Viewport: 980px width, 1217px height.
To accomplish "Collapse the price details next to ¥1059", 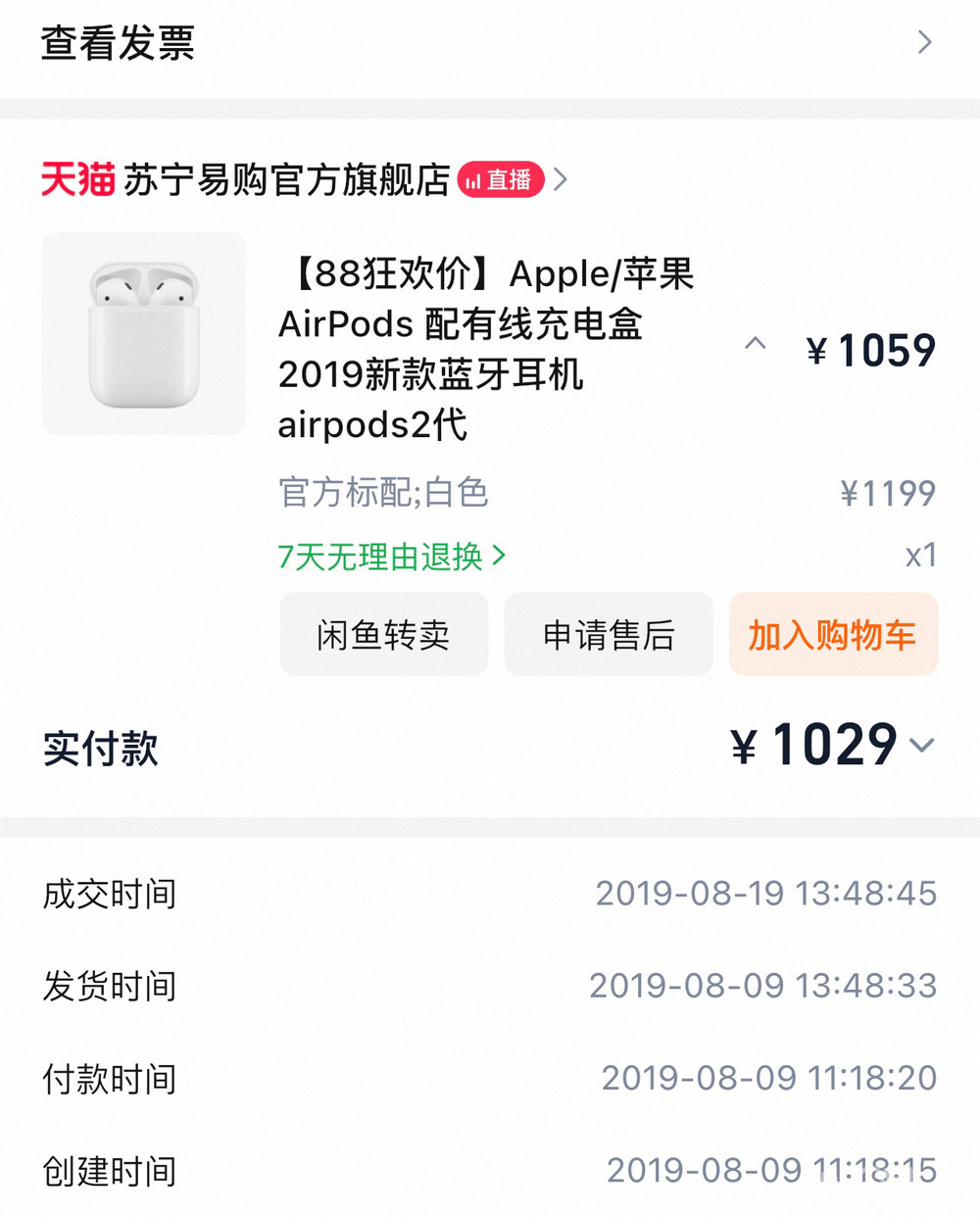I will [755, 344].
